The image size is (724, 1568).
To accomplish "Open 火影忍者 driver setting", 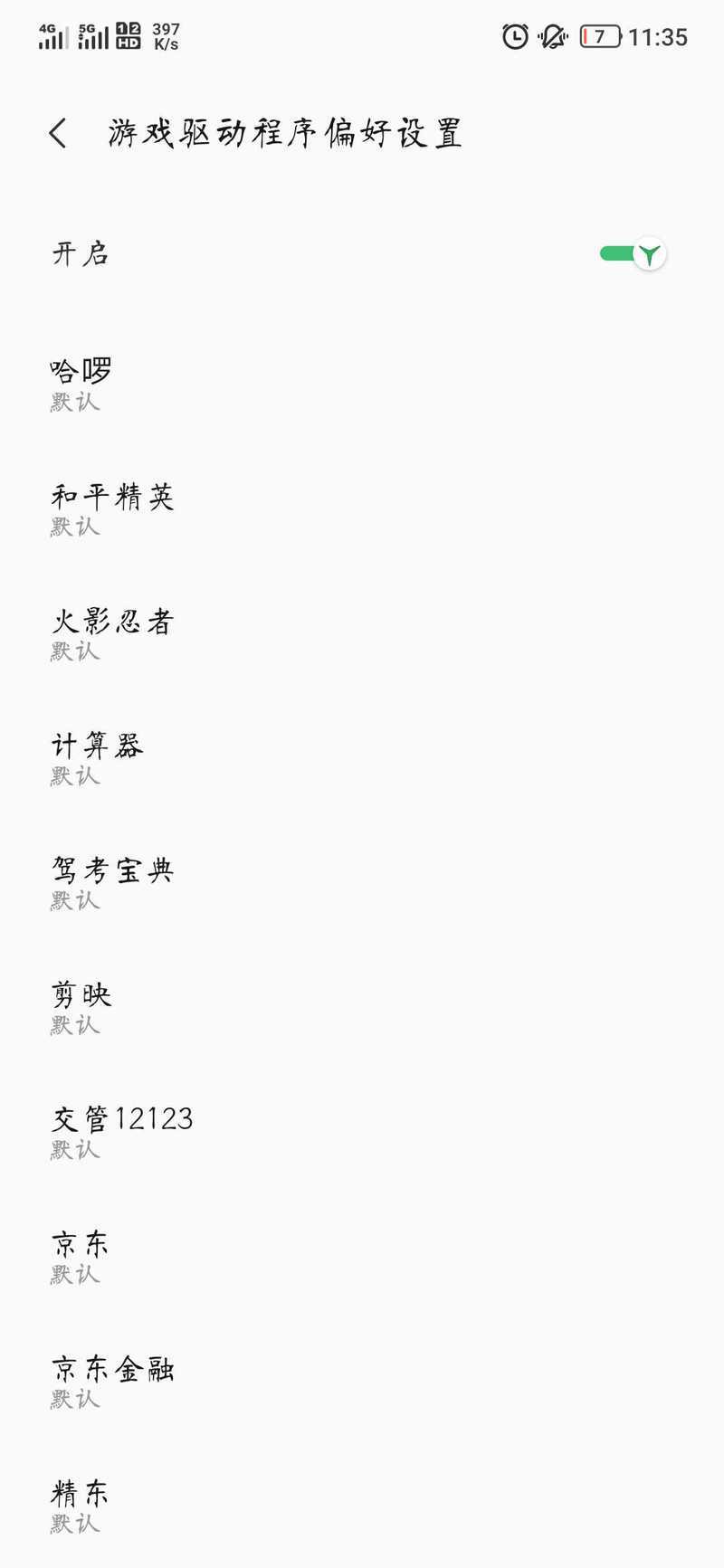I will pos(362,633).
